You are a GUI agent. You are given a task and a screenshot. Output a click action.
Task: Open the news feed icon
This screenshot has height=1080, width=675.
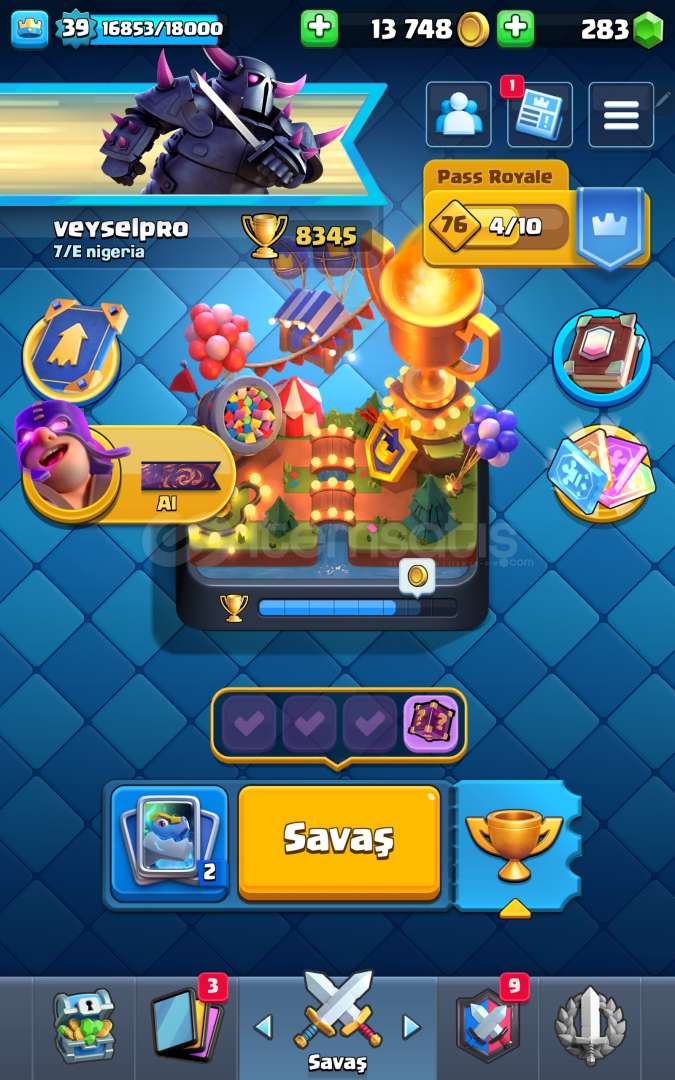tap(539, 114)
